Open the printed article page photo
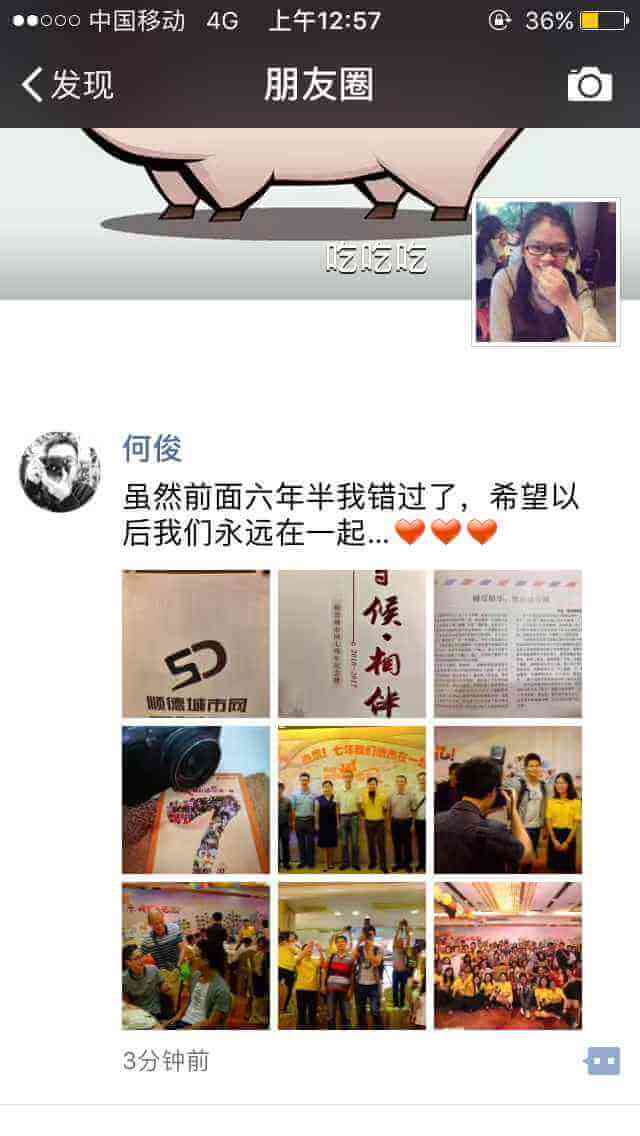The height and width of the screenshot is (1136, 640). (508, 644)
